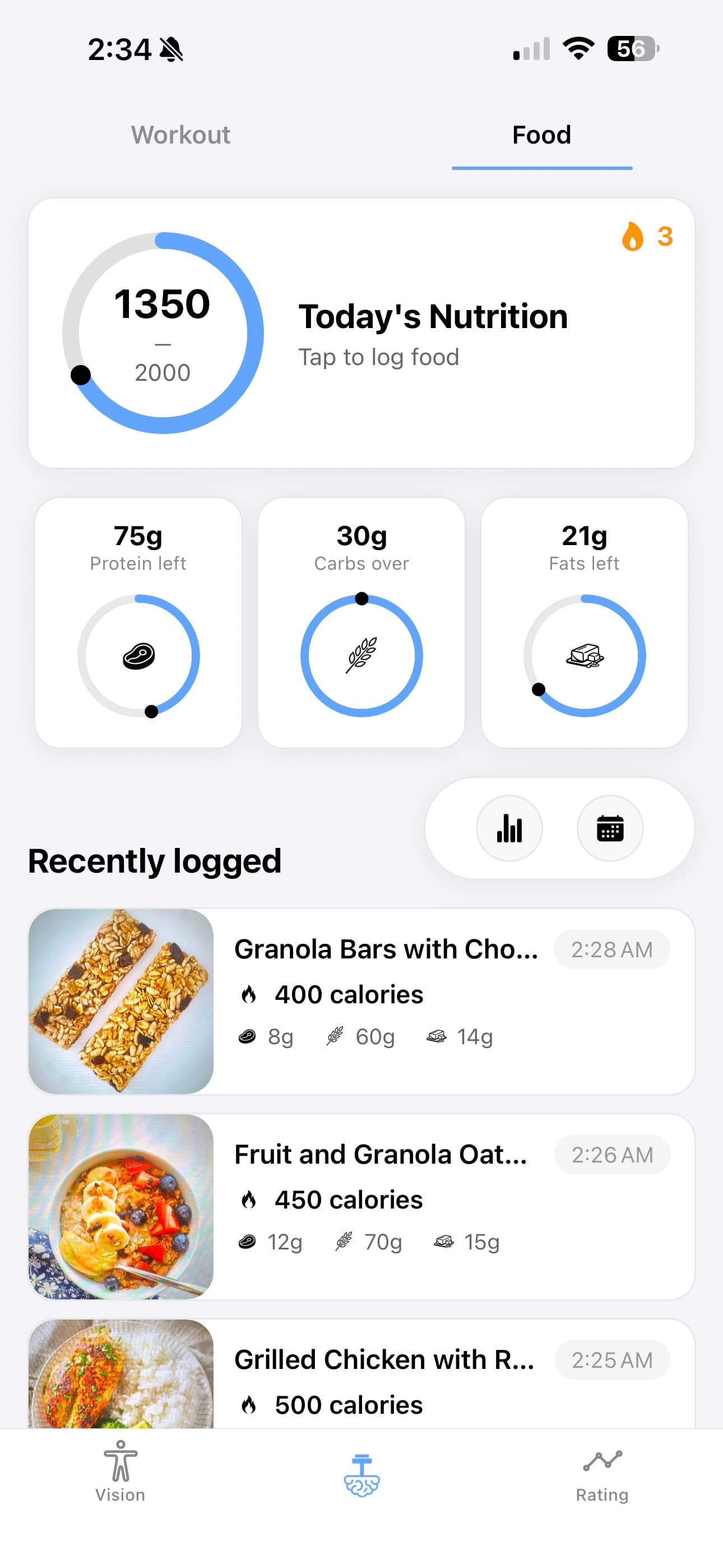The height and width of the screenshot is (1568, 723).
Task: Open the calendar view icon
Action: click(x=609, y=828)
